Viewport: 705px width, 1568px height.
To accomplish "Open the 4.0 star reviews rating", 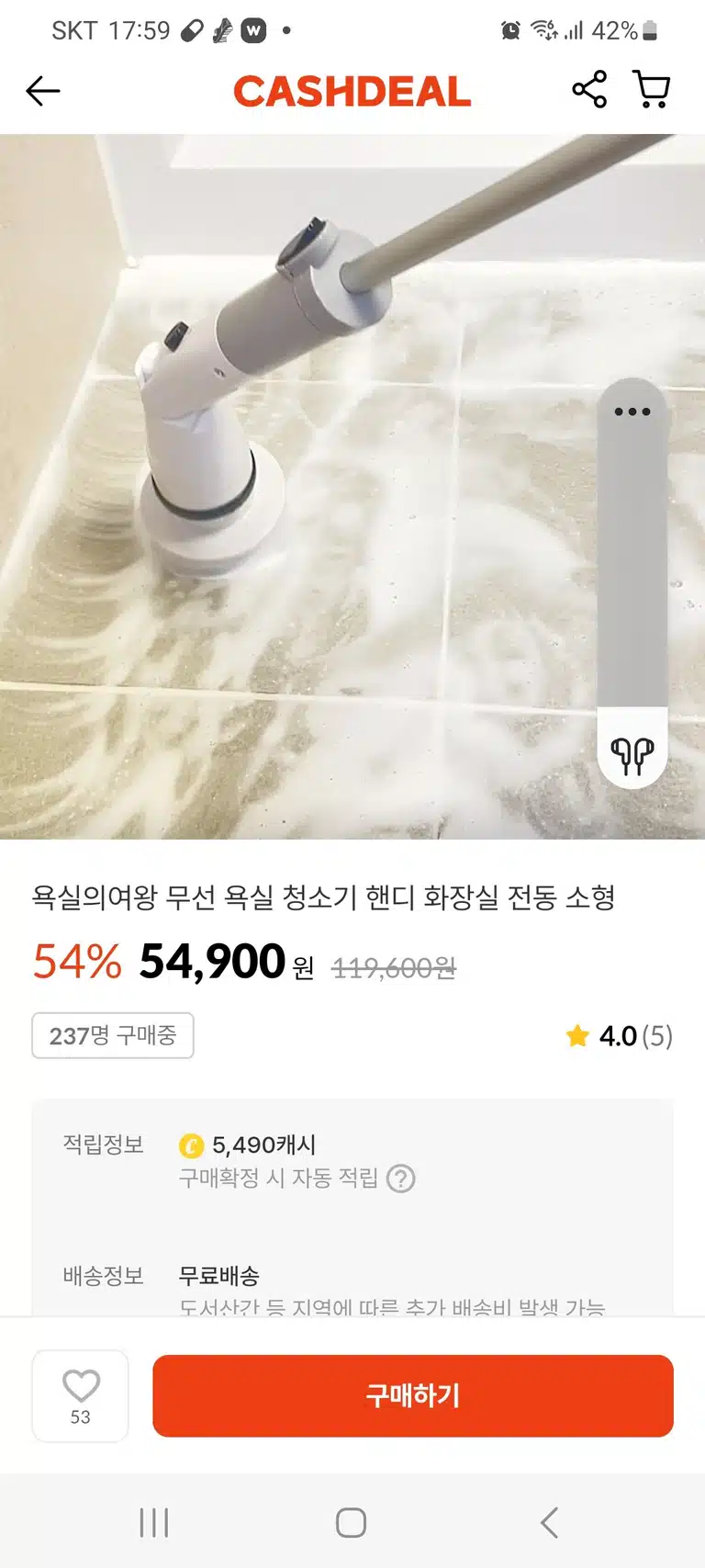I will click(620, 1036).
